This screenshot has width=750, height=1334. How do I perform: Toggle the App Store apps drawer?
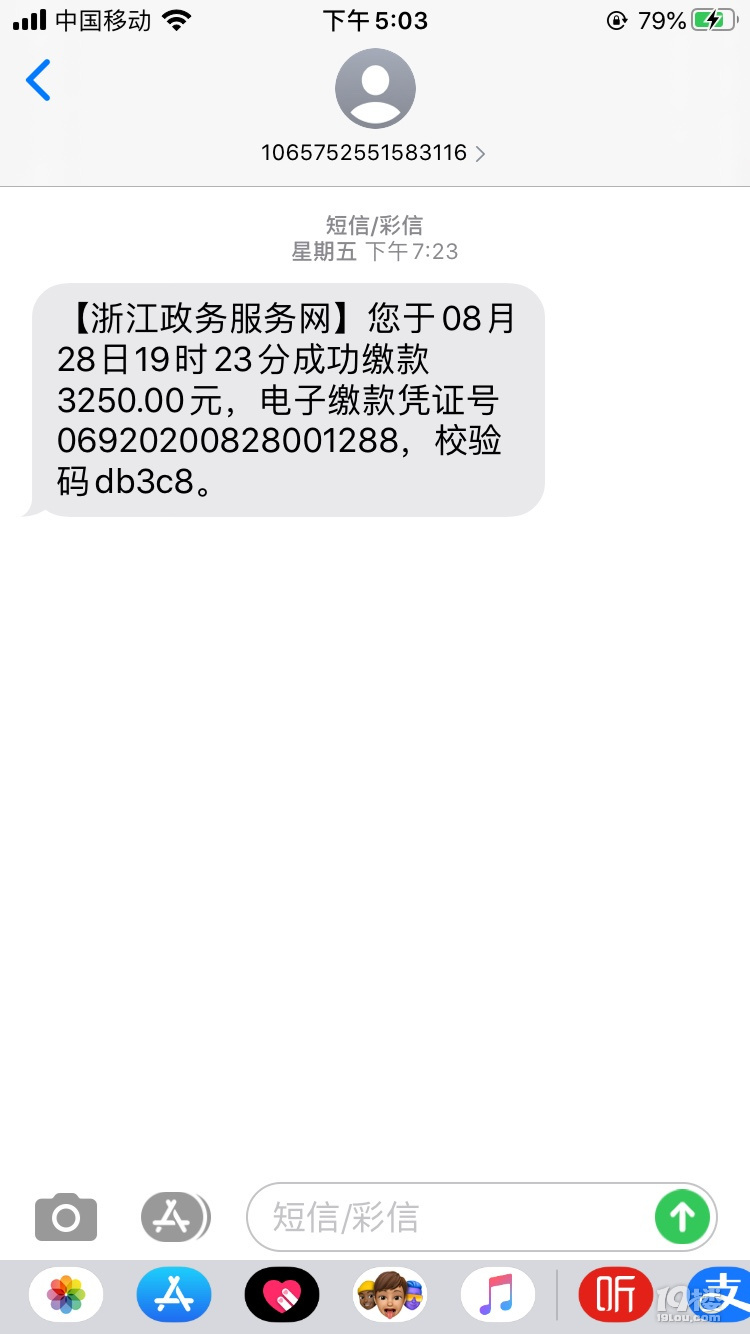[175, 1217]
